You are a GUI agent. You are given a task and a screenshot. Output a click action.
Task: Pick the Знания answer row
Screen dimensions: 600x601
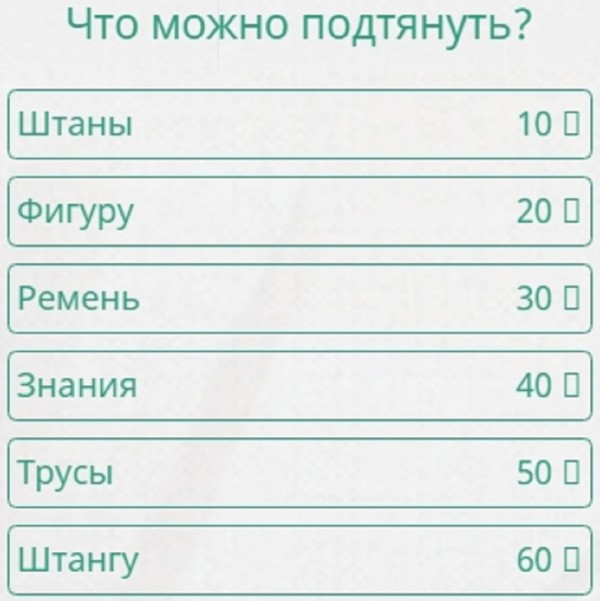click(x=298, y=386)
